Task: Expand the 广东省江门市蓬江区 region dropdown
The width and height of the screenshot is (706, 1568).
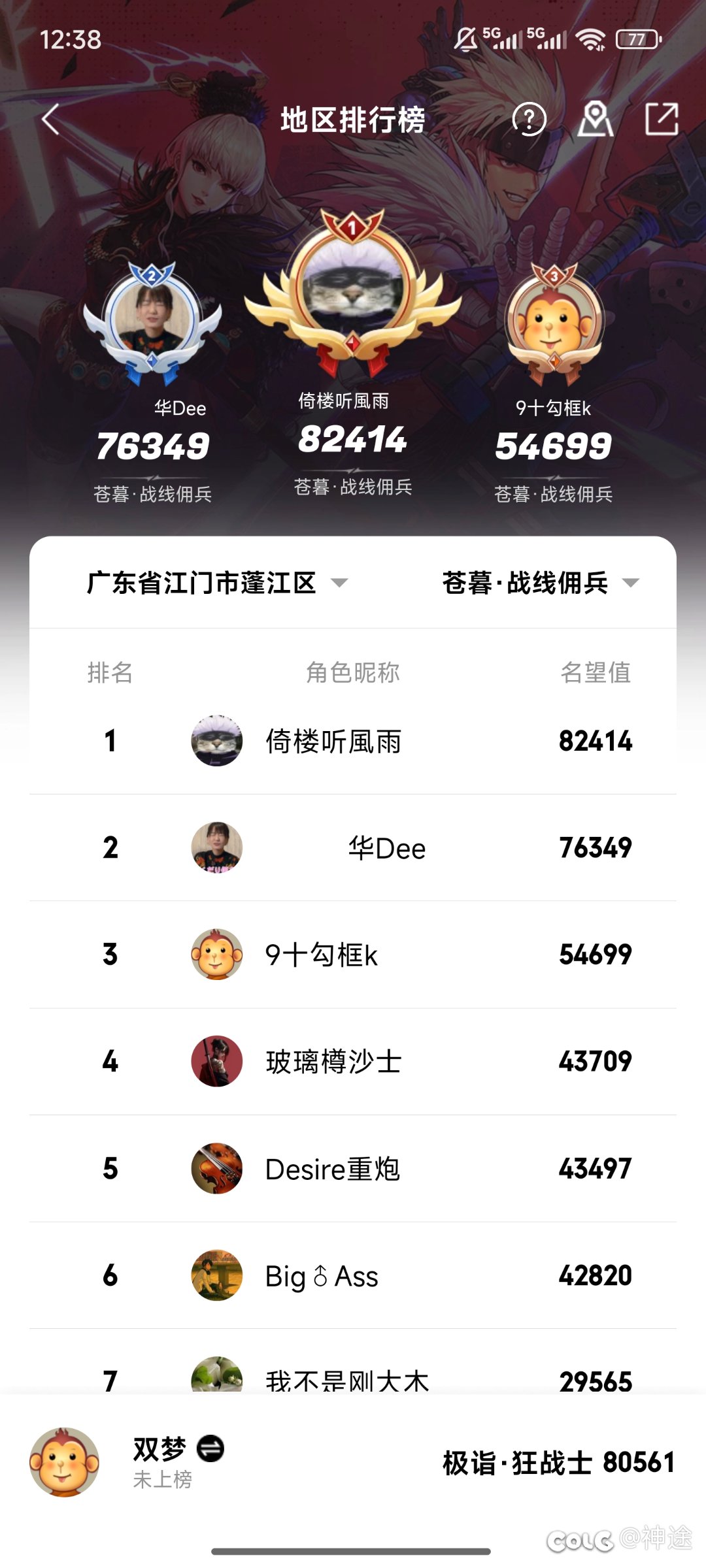Action: click(x=217, y=583)
